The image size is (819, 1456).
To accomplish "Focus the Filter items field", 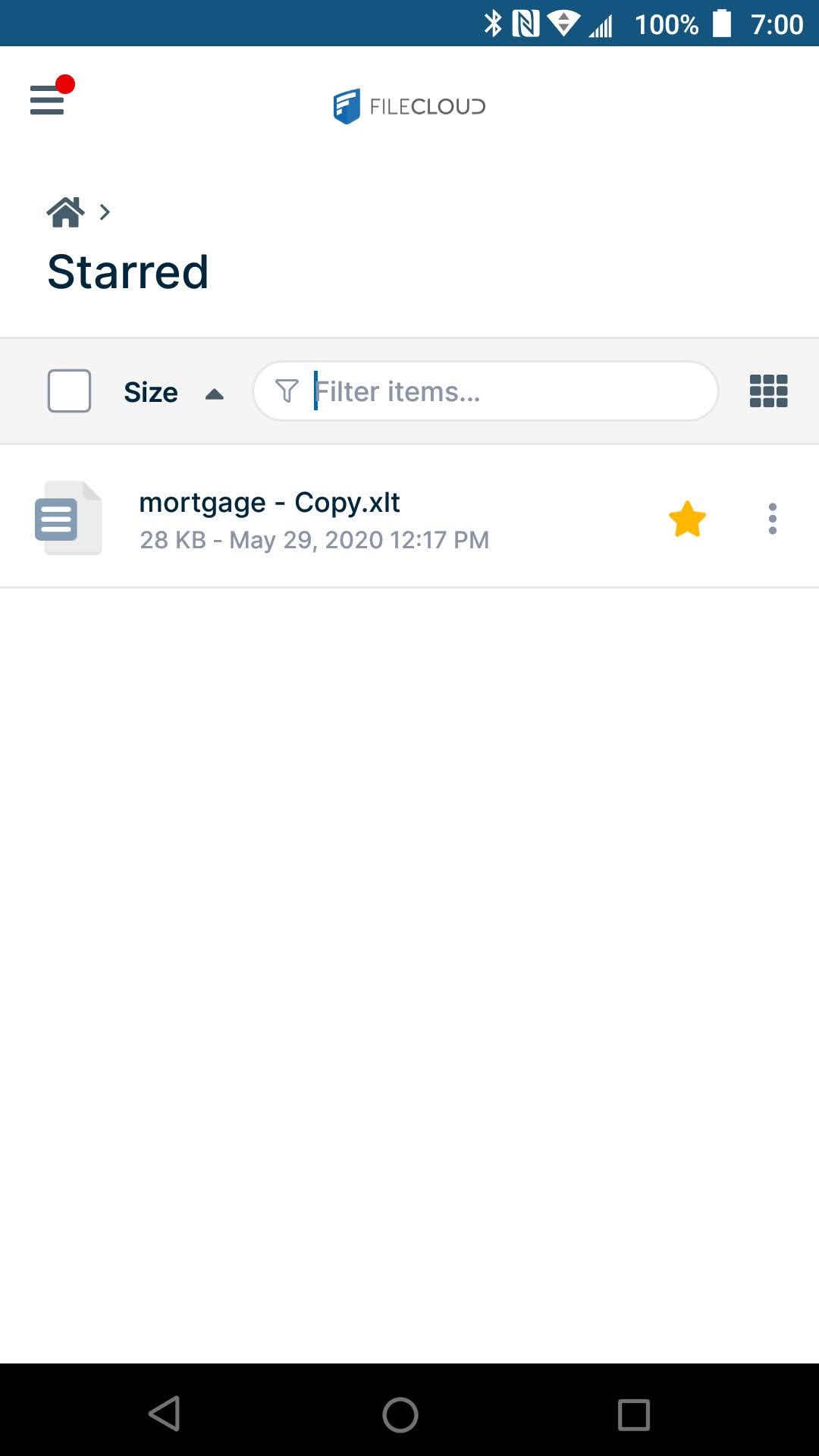I will [x=500, y=391].
